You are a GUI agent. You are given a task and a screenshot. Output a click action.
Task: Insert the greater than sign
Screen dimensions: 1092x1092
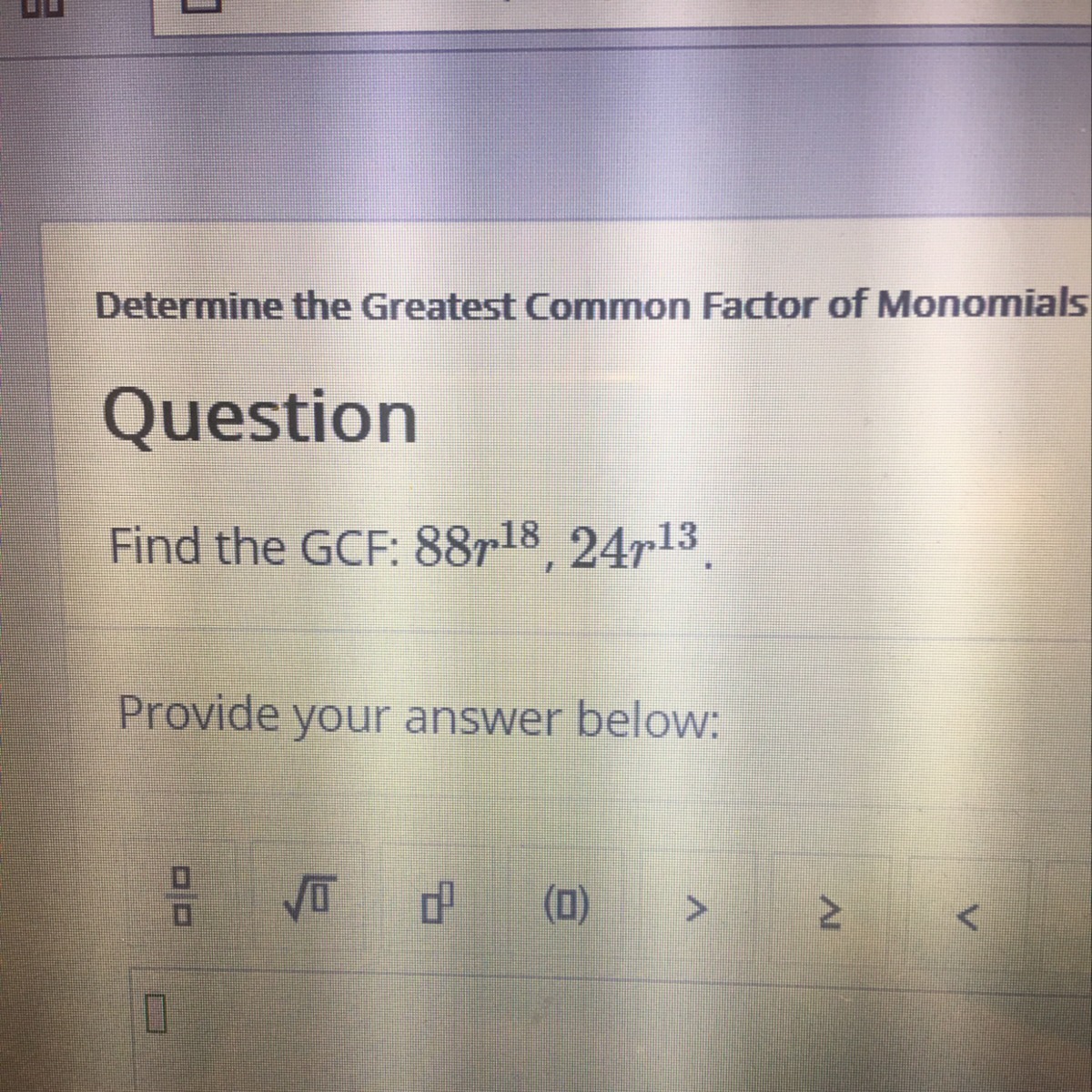pos(696,908)
